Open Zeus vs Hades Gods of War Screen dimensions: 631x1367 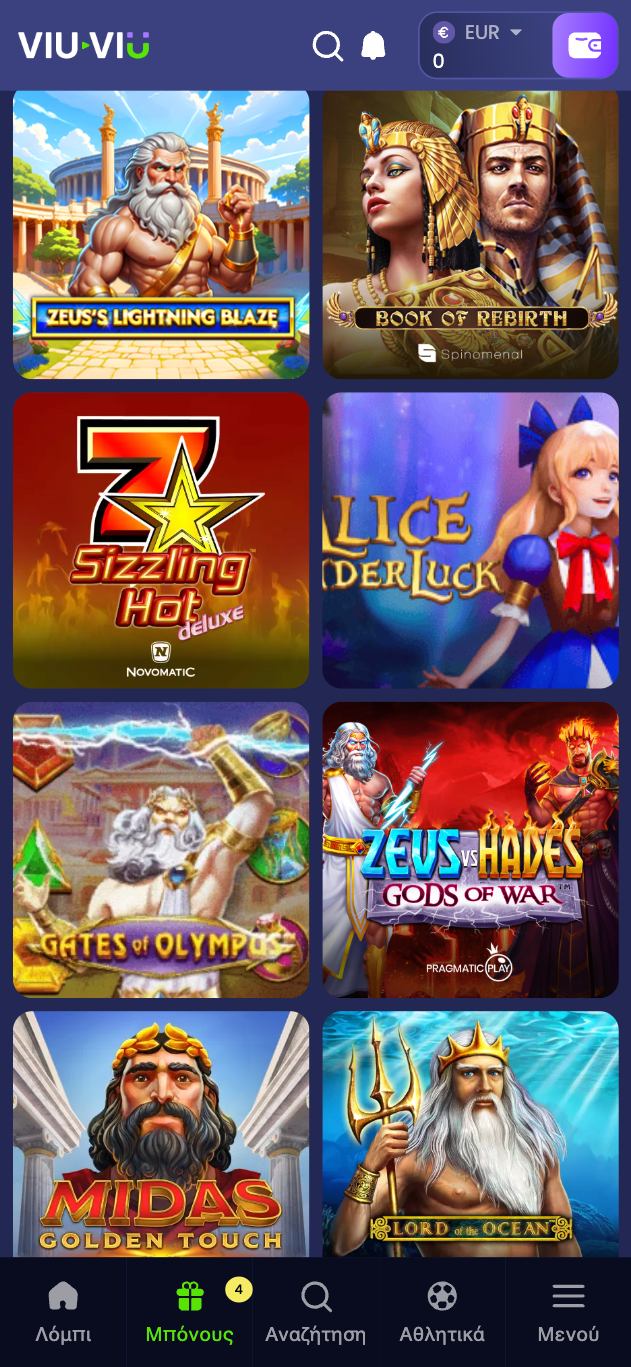[x=470, y=849]
